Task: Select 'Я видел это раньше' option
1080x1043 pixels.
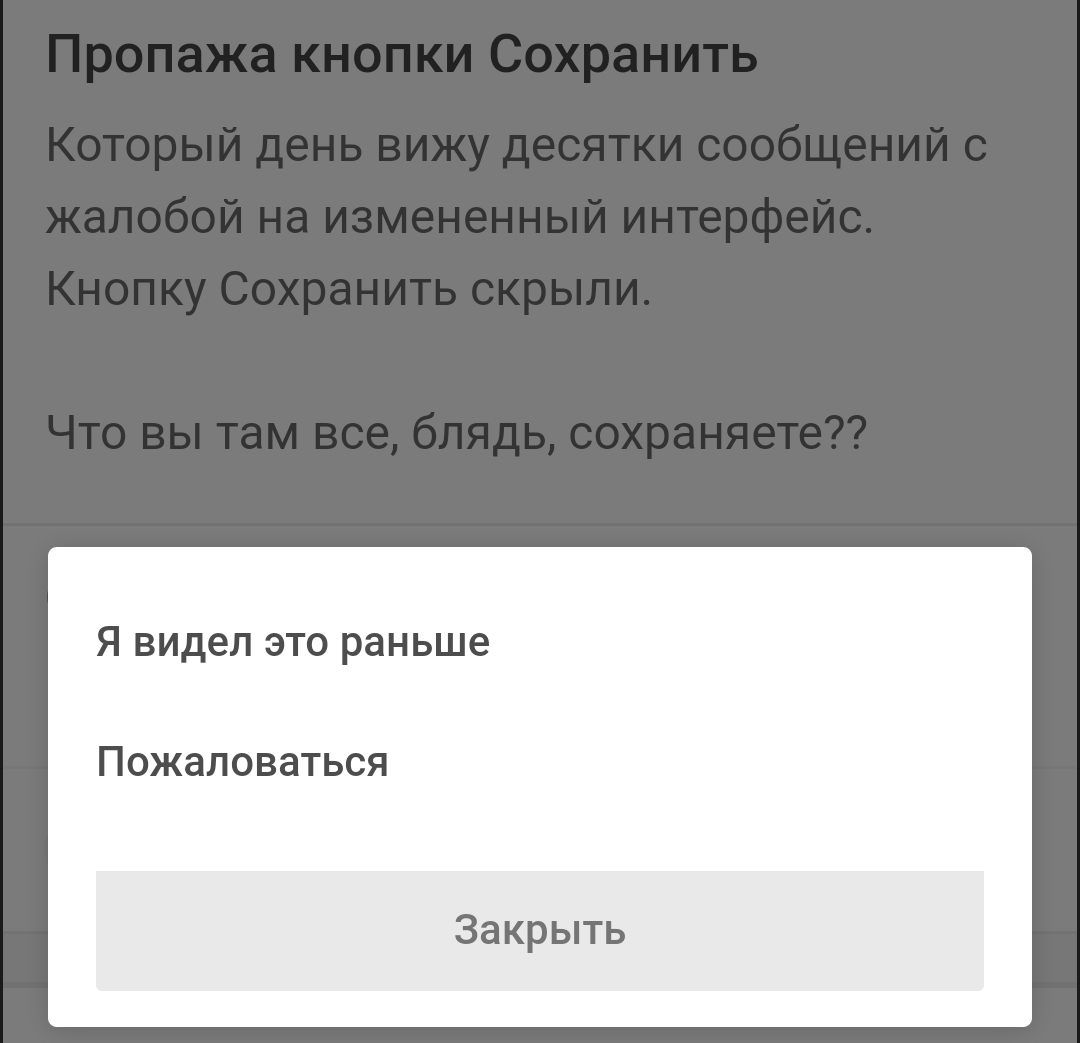Action: (x=293, y=642)
